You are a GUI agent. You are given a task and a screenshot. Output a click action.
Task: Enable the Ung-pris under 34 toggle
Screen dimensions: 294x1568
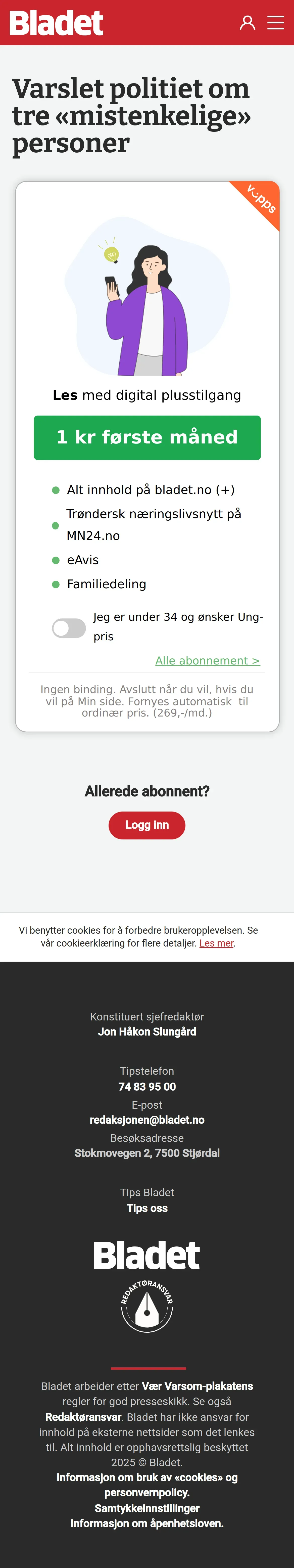pos(69,628)
